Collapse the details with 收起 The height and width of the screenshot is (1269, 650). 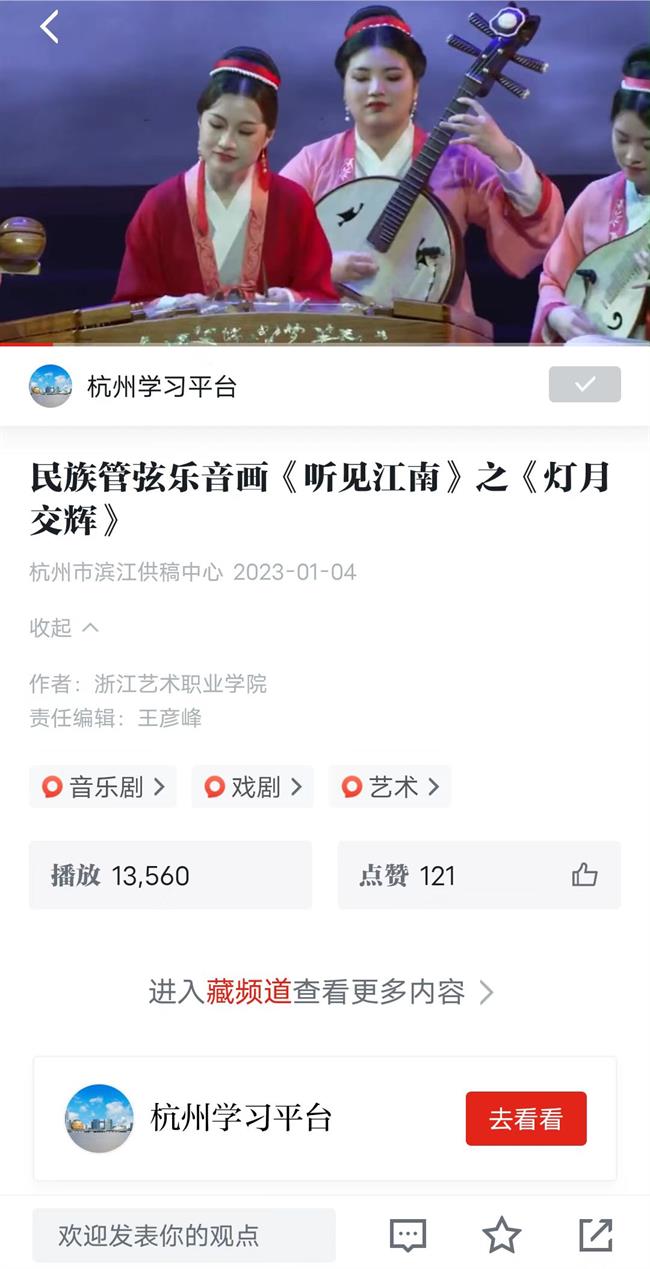64,628
